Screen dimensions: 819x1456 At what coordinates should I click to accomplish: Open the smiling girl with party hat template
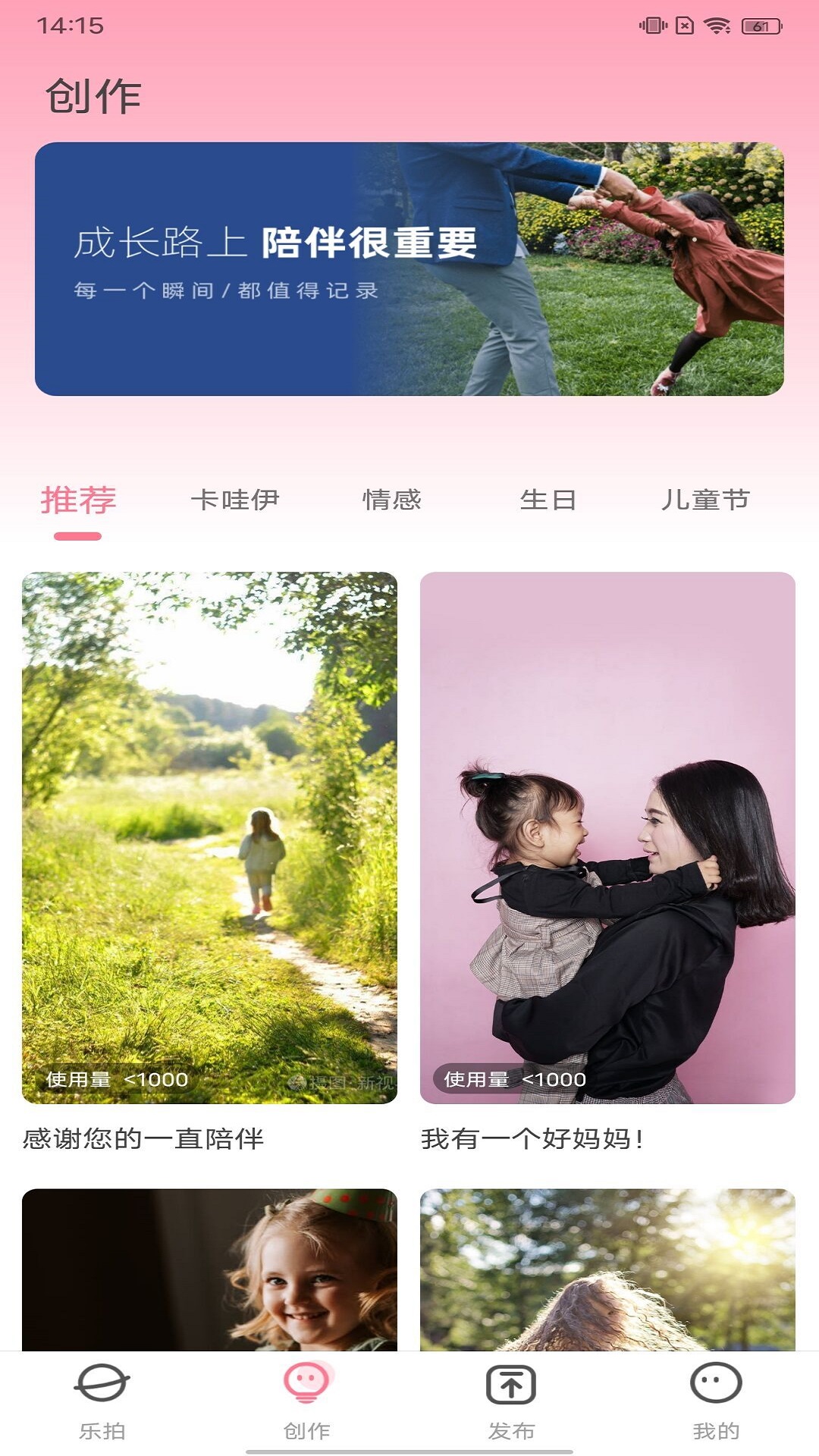(x=209, y=1269)
